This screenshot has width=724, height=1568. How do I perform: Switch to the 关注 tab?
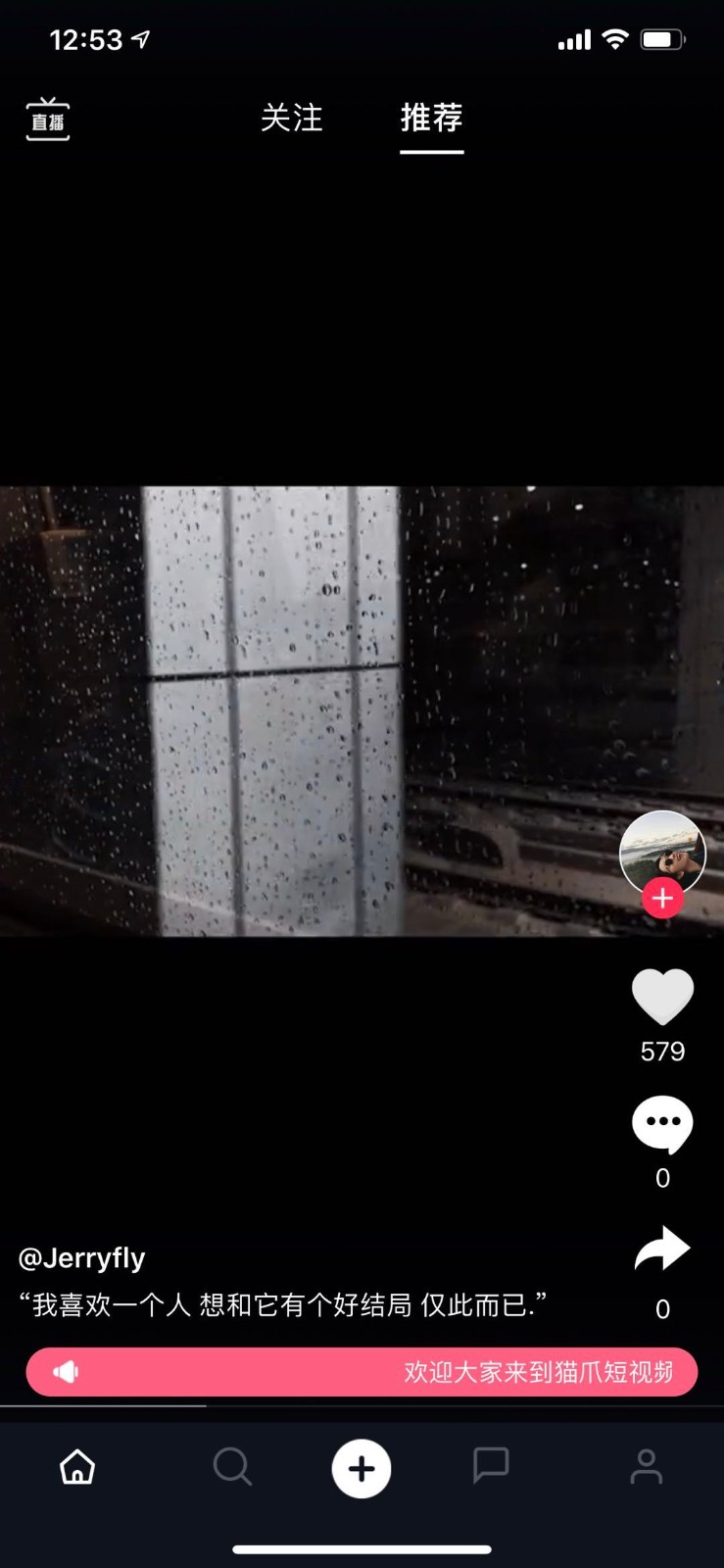(x=291, y=119)
